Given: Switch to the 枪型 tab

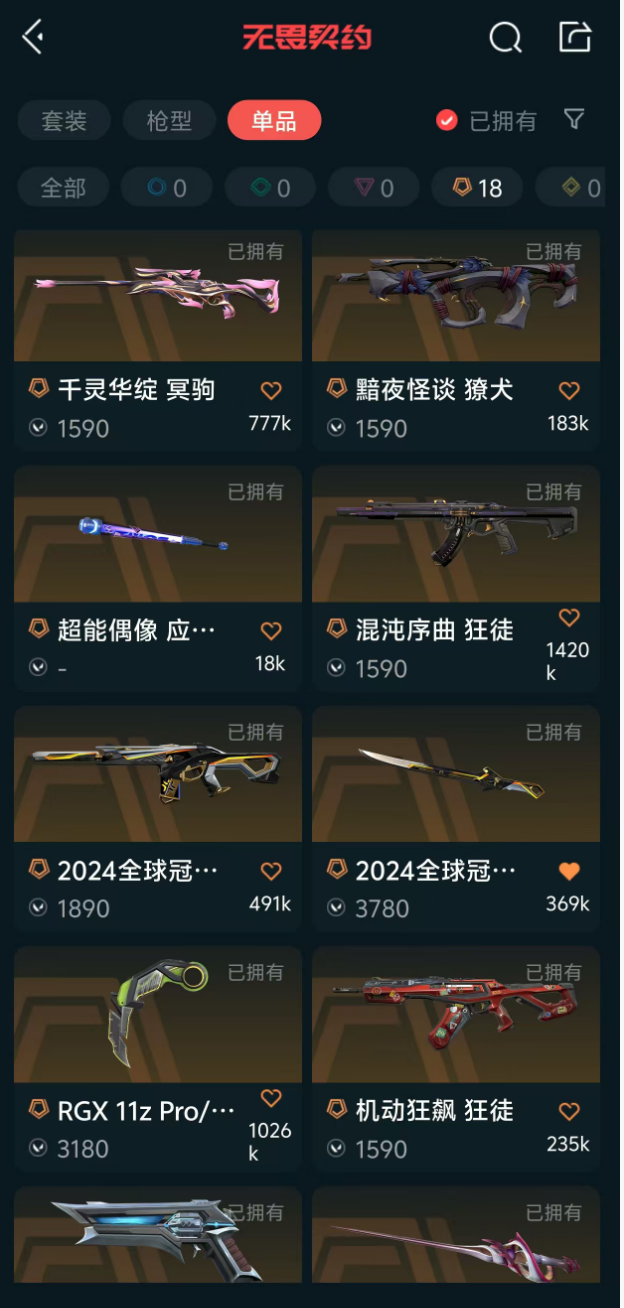Looking at the screenshot, I should 169,121.
